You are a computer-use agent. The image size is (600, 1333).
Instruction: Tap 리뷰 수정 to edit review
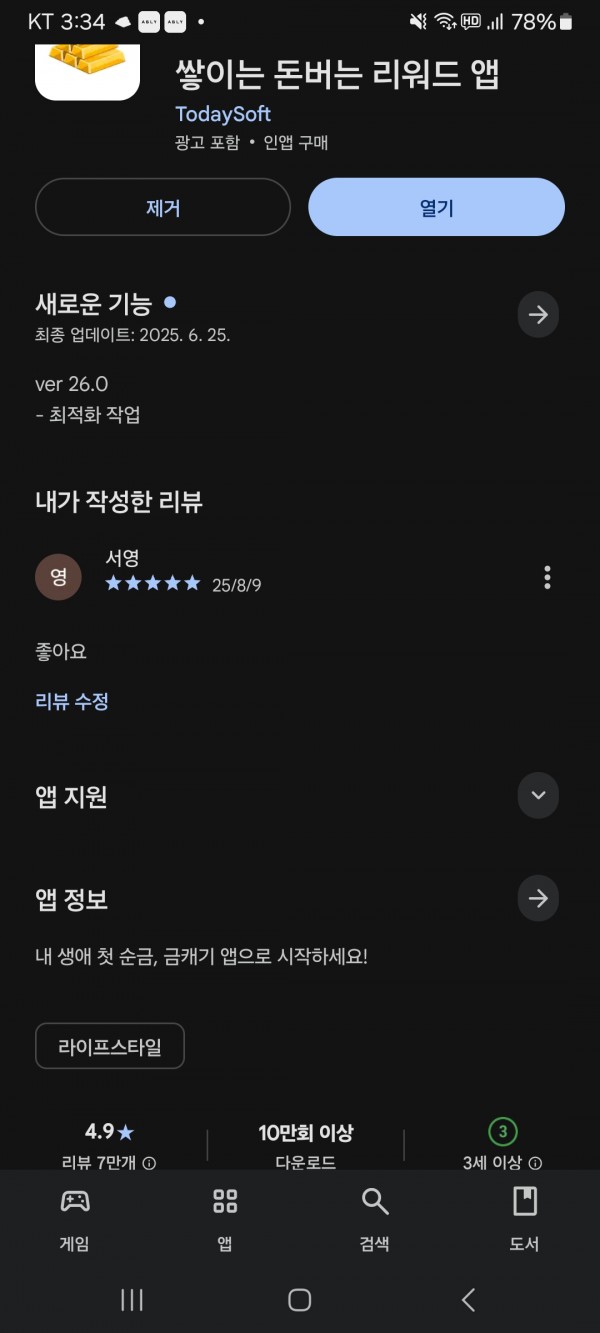click(72, 702)
